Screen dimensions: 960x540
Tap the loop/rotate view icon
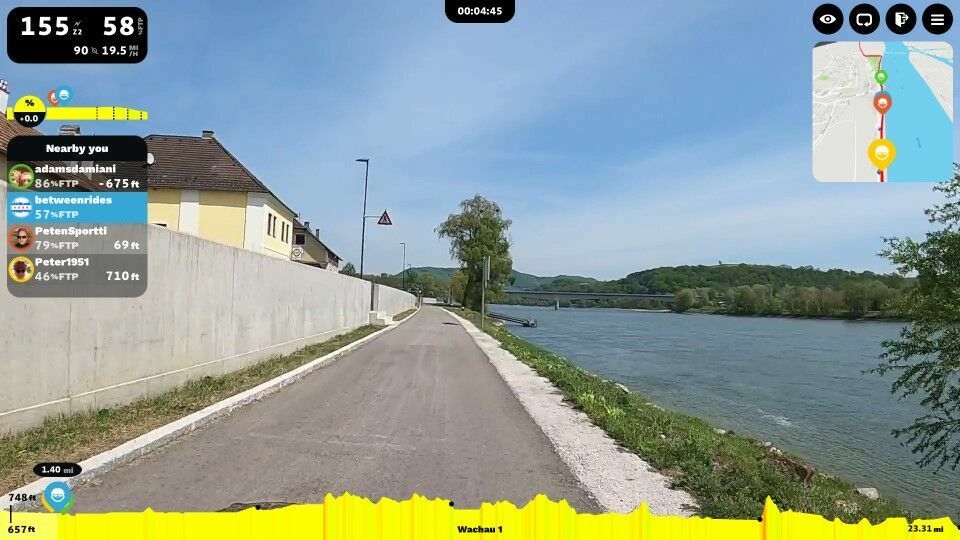click(x=864, y=19)
